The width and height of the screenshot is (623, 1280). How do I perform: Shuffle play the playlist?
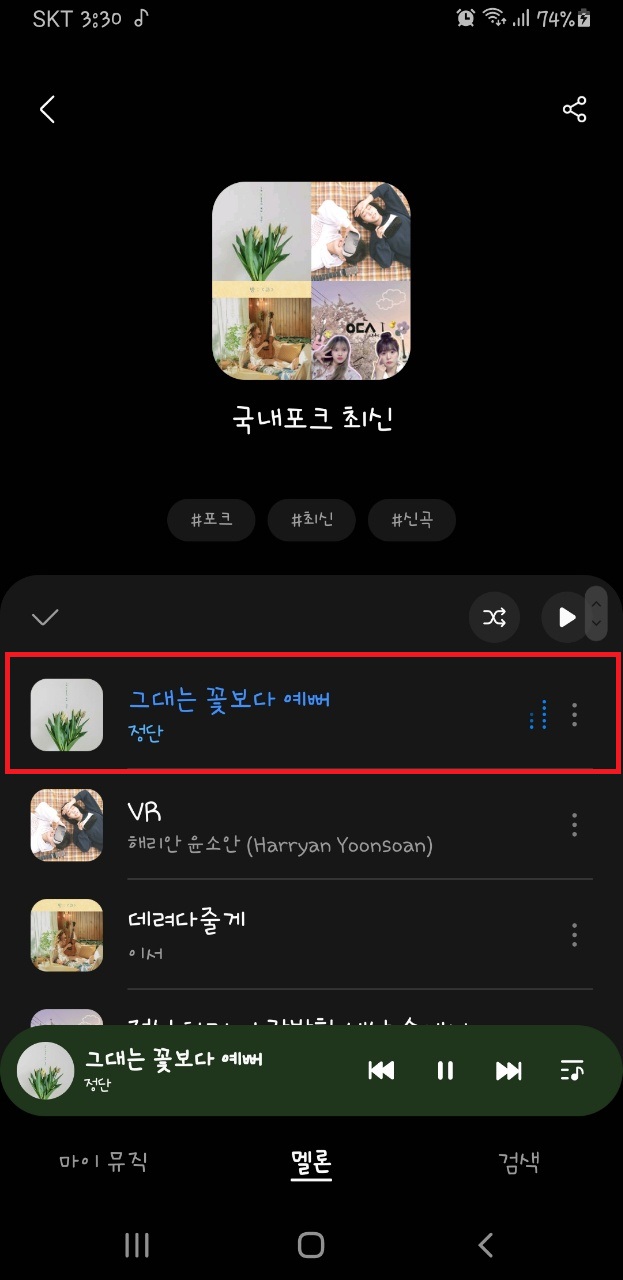[x=494, y=617]
